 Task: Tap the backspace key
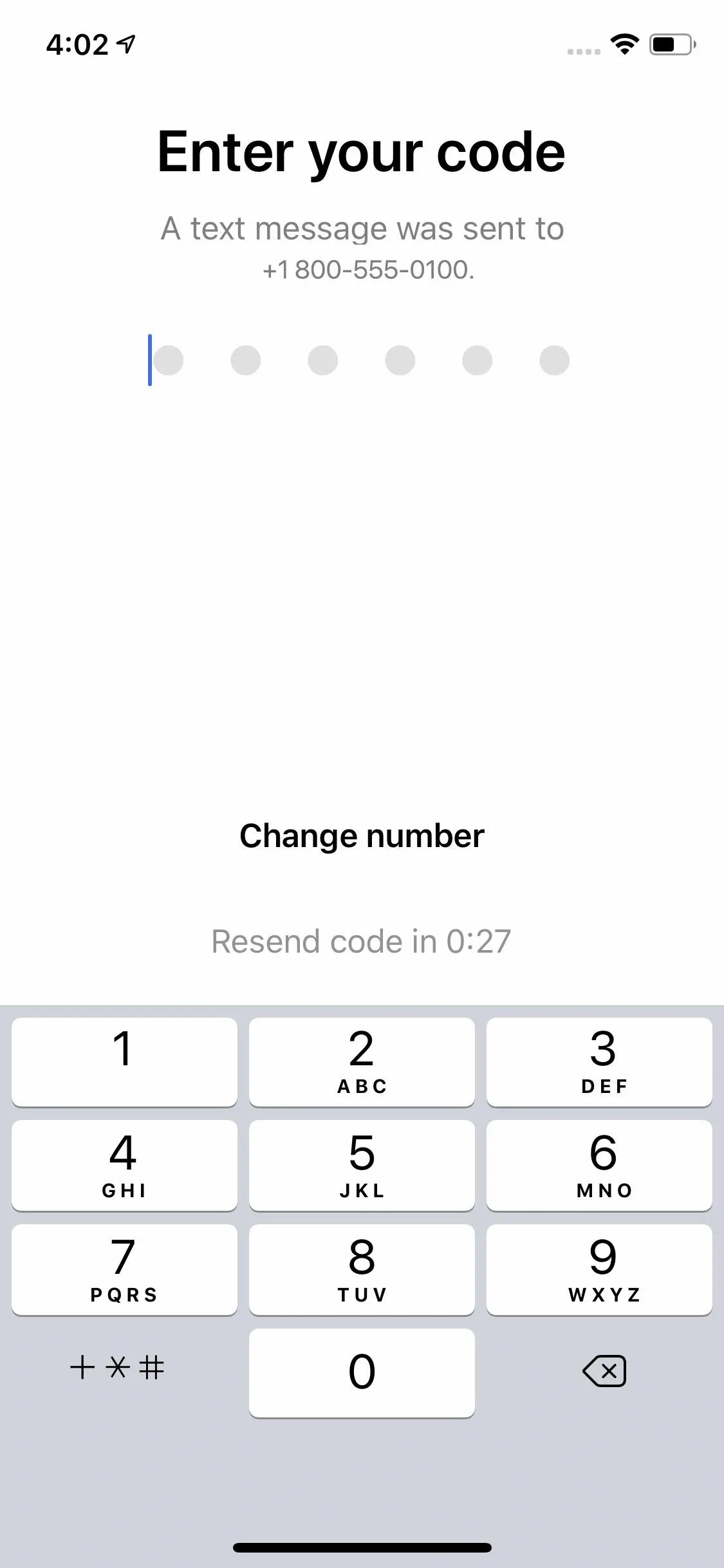[x=604, y=1371]
